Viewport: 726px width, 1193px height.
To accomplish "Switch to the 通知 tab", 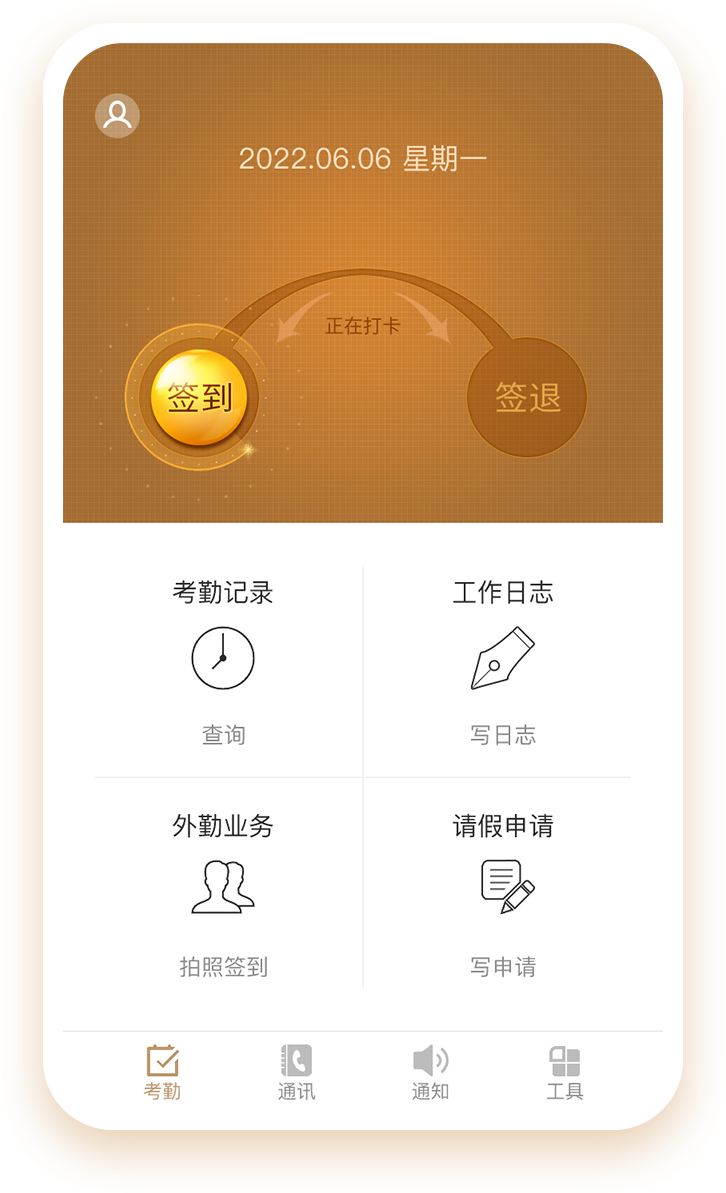I will 430,1073.
